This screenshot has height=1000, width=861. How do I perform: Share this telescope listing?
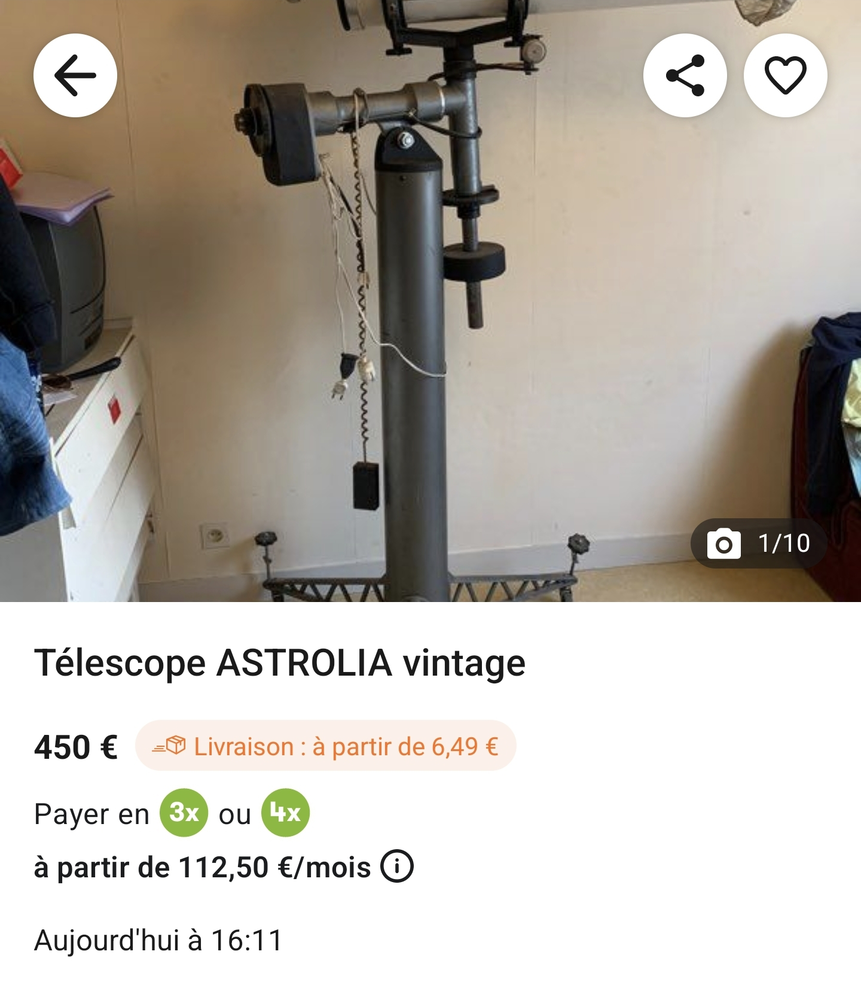[685, 76]
